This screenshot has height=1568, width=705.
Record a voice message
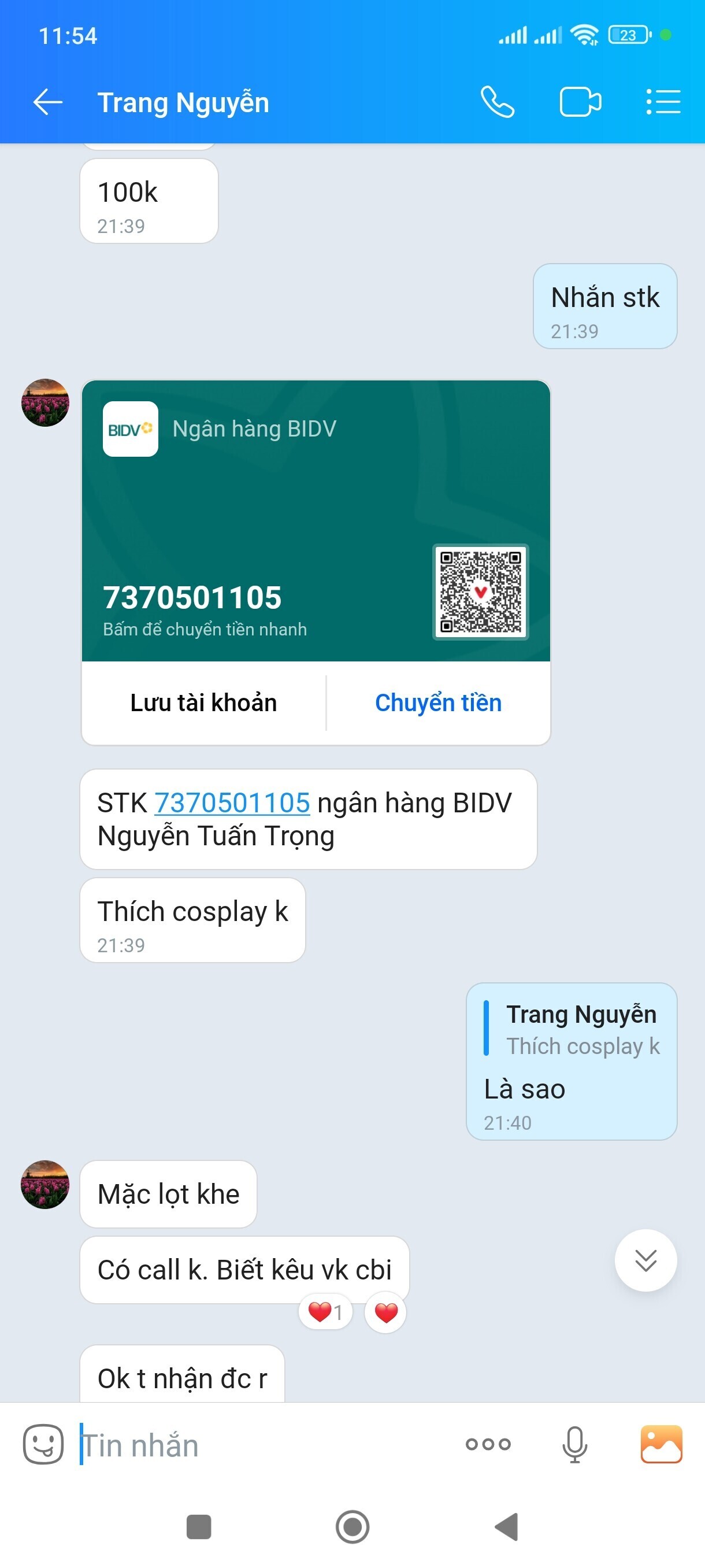574,1444
